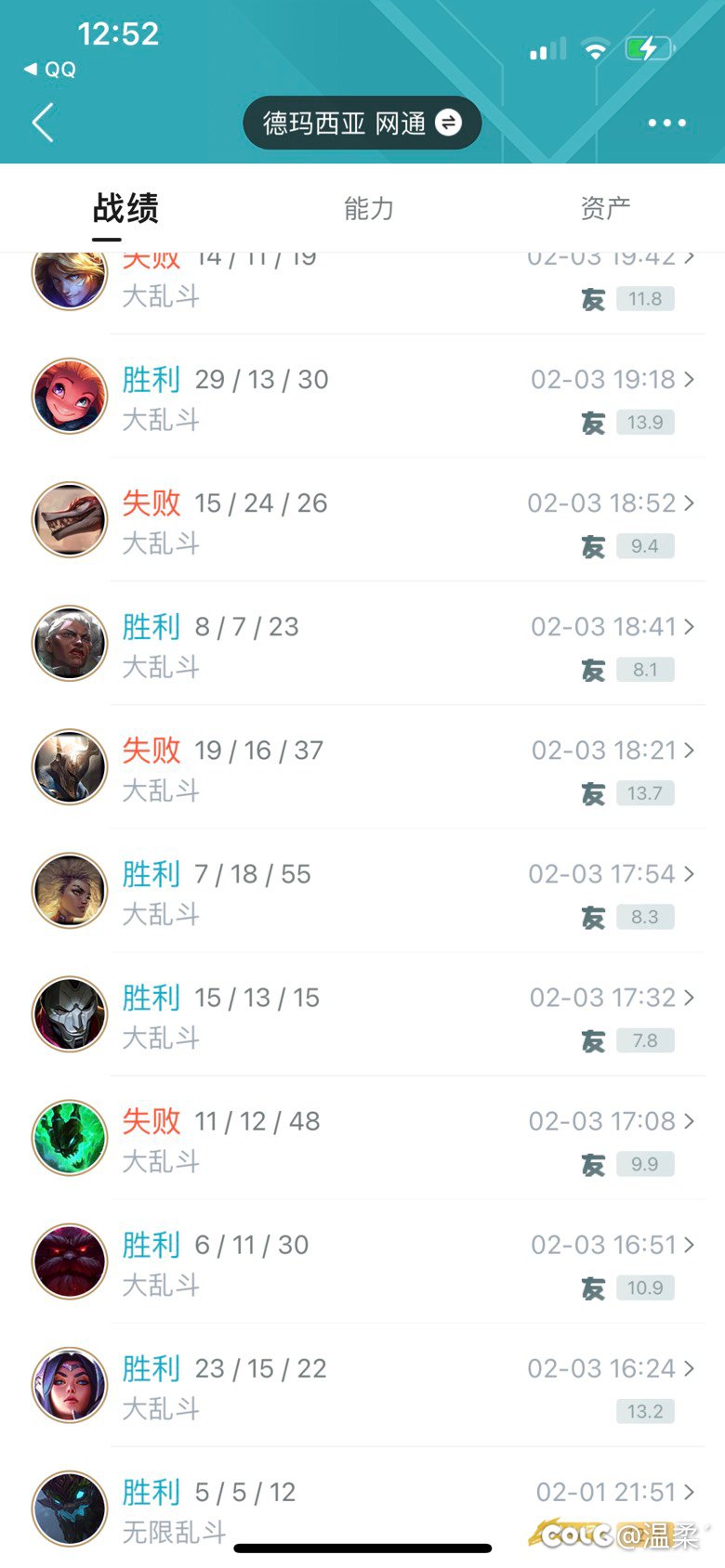Open the 无限乱斗 match from 02-01 21:51
The image size is (725, 1568).
[x=362, y=1505]
